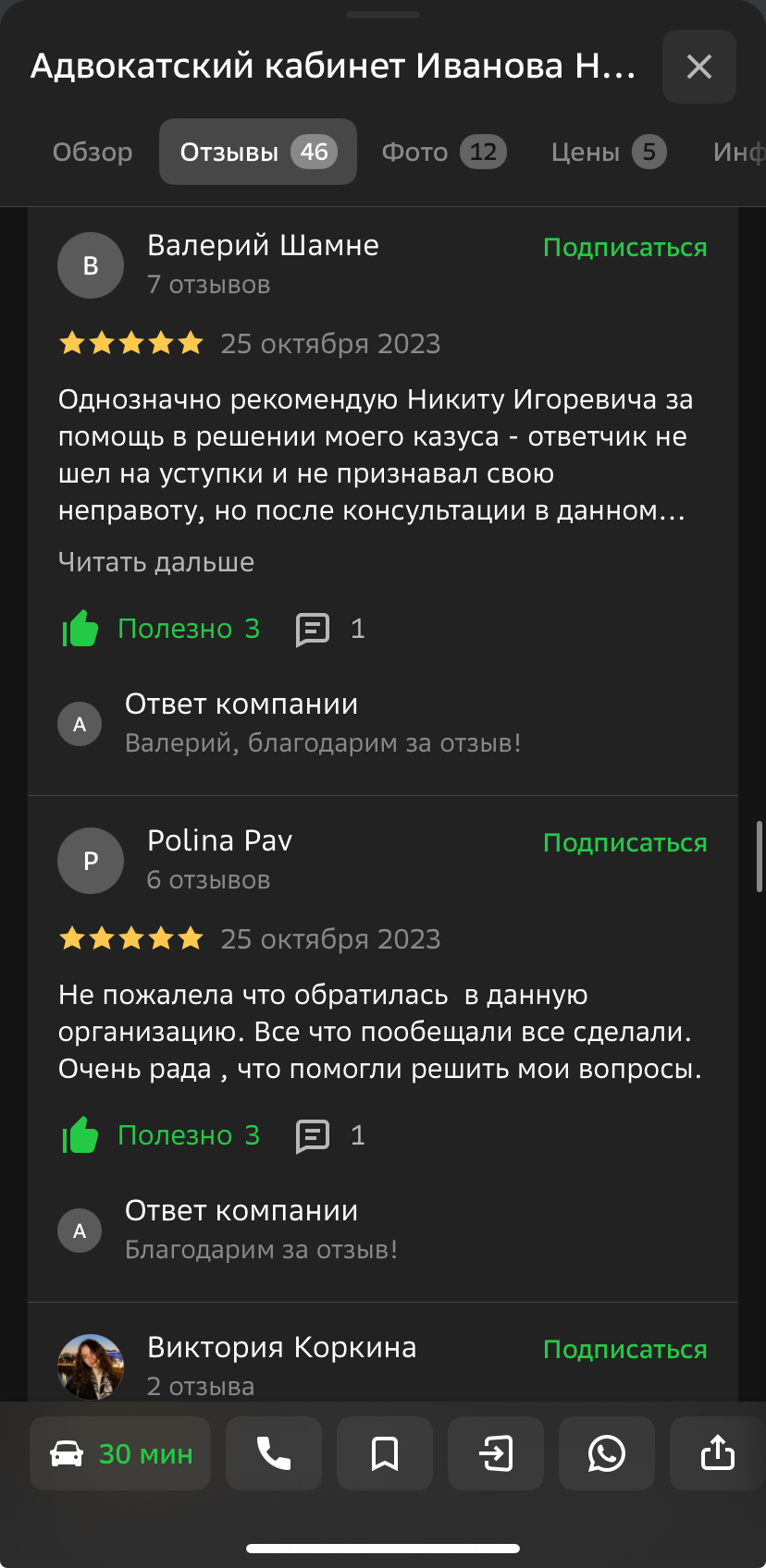This screenshot has height=1568, width=766.
Task: Open comments on Polina Pav's review
Action: pyautogui.click(x=329, y=1135)
